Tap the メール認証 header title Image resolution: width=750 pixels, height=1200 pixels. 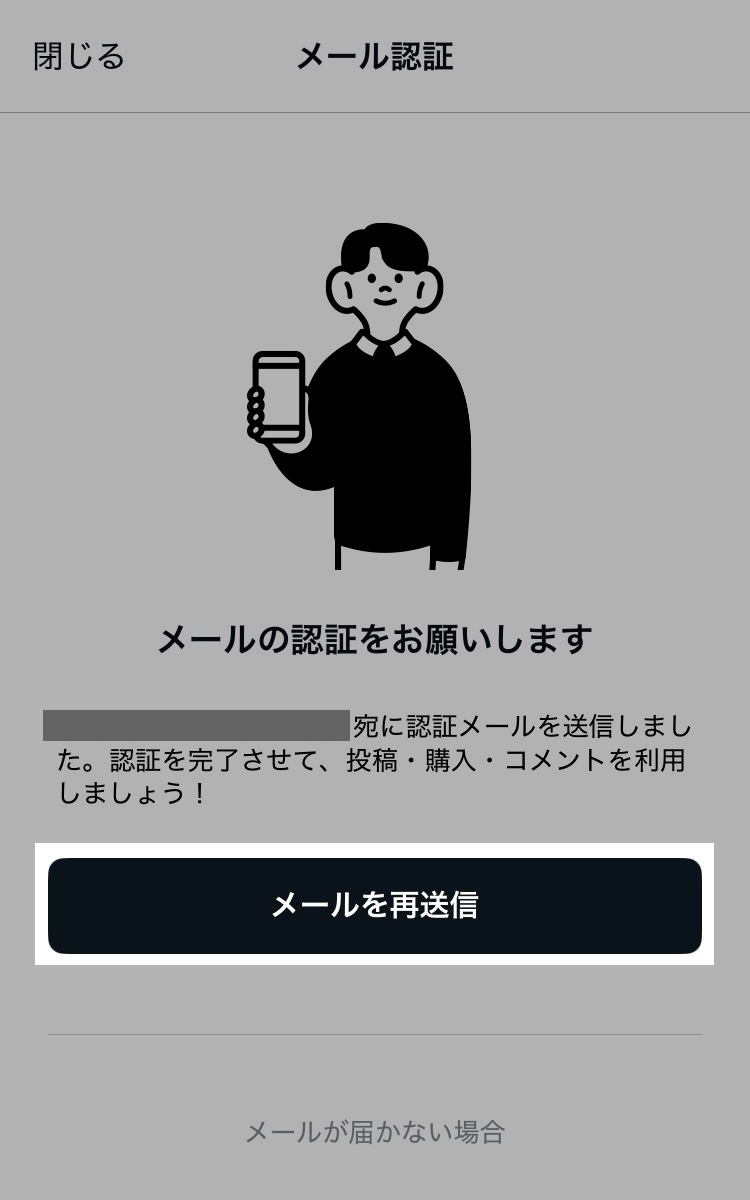click(375, 57)
